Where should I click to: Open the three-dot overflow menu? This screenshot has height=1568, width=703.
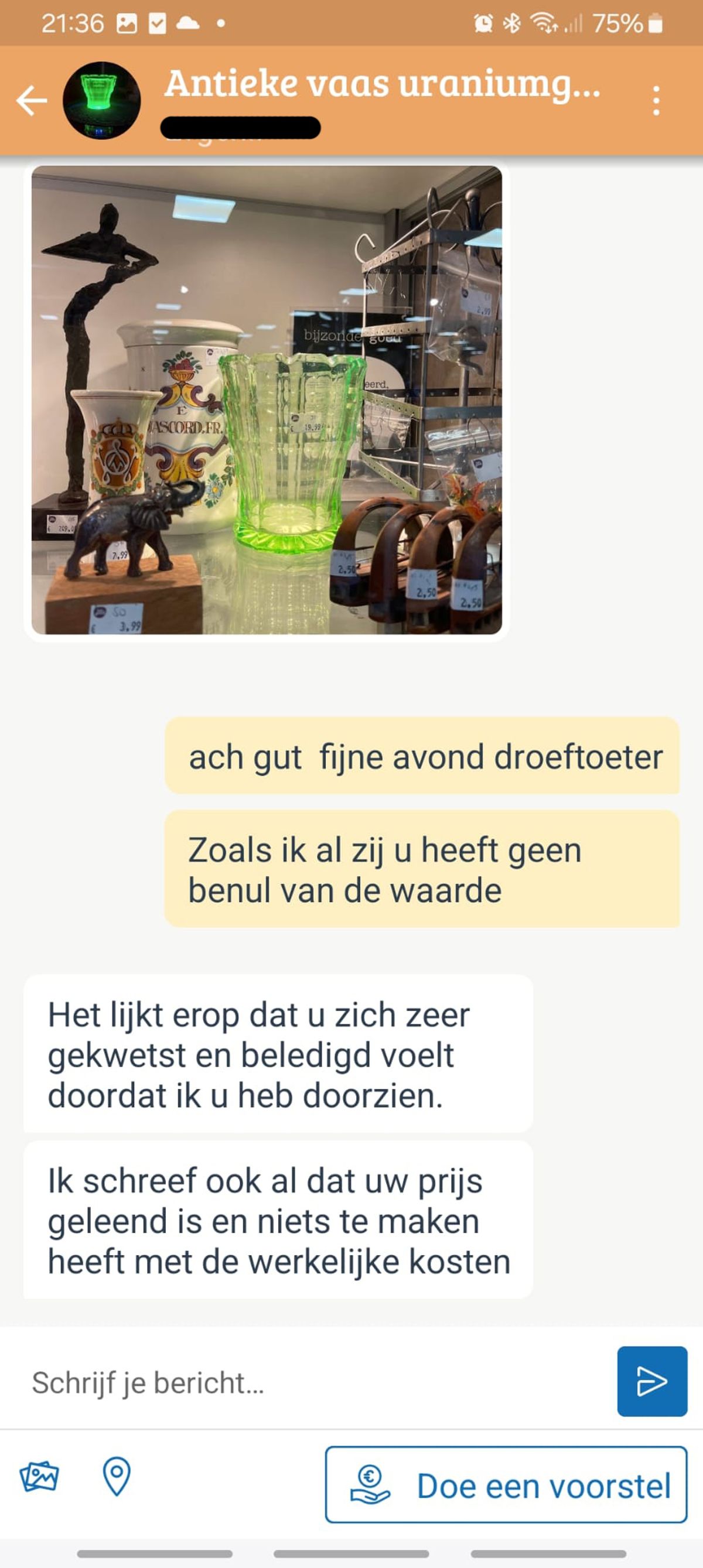point(656,100)
